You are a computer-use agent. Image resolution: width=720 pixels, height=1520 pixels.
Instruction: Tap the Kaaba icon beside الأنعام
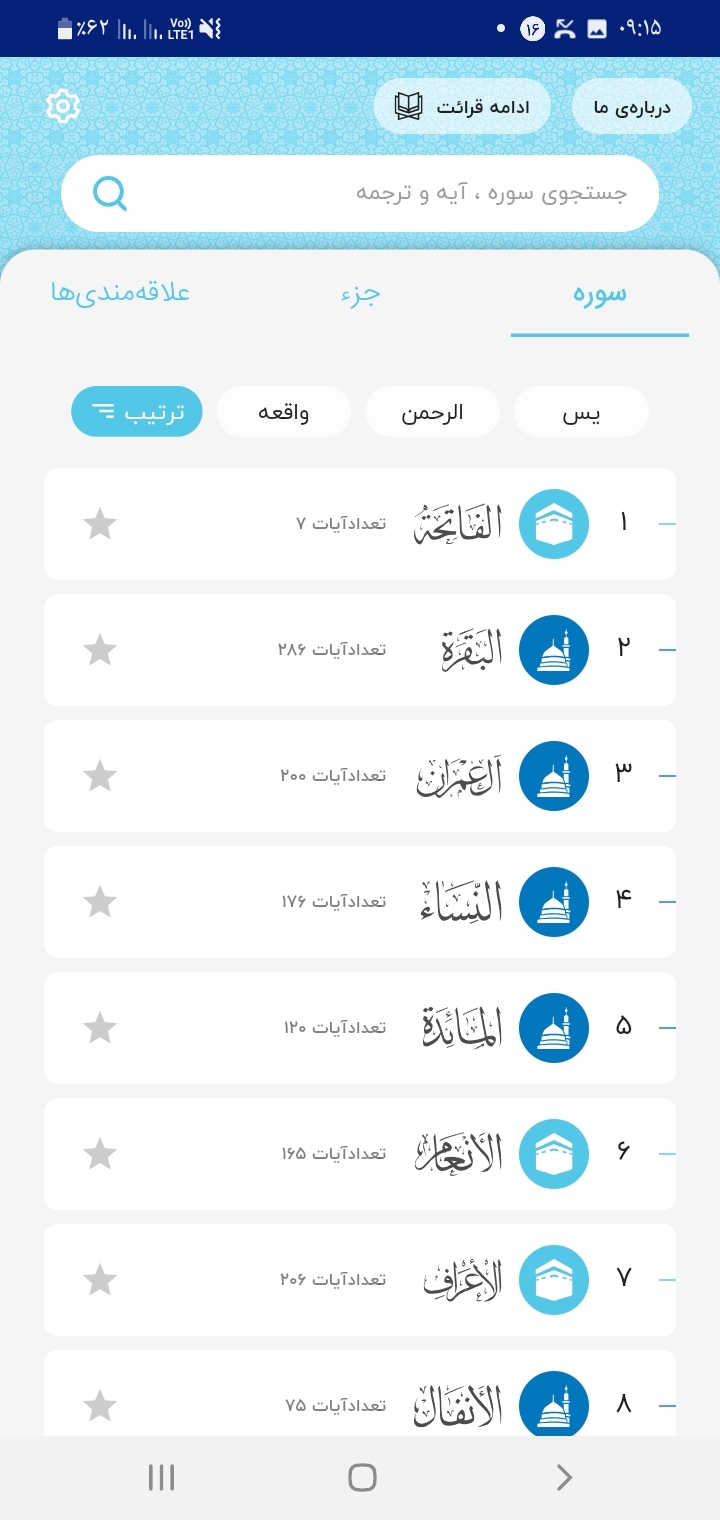click(554, 1153)
